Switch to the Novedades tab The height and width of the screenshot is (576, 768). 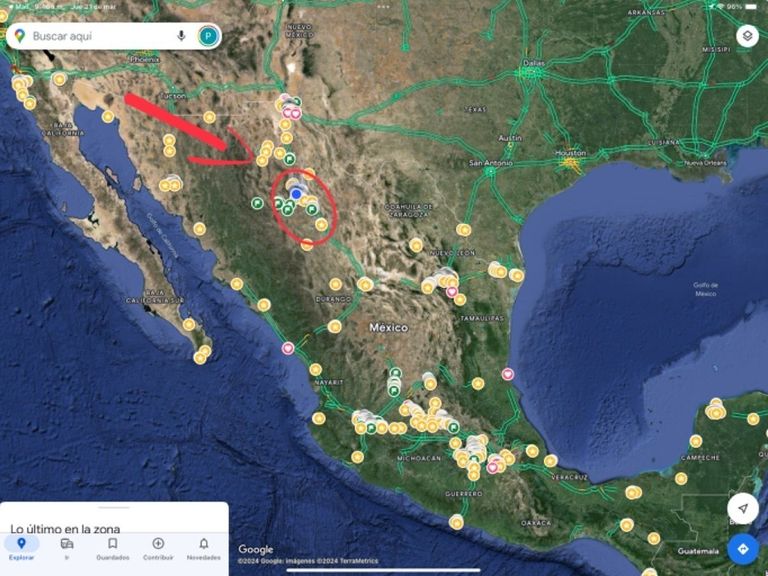coord(204,548)
